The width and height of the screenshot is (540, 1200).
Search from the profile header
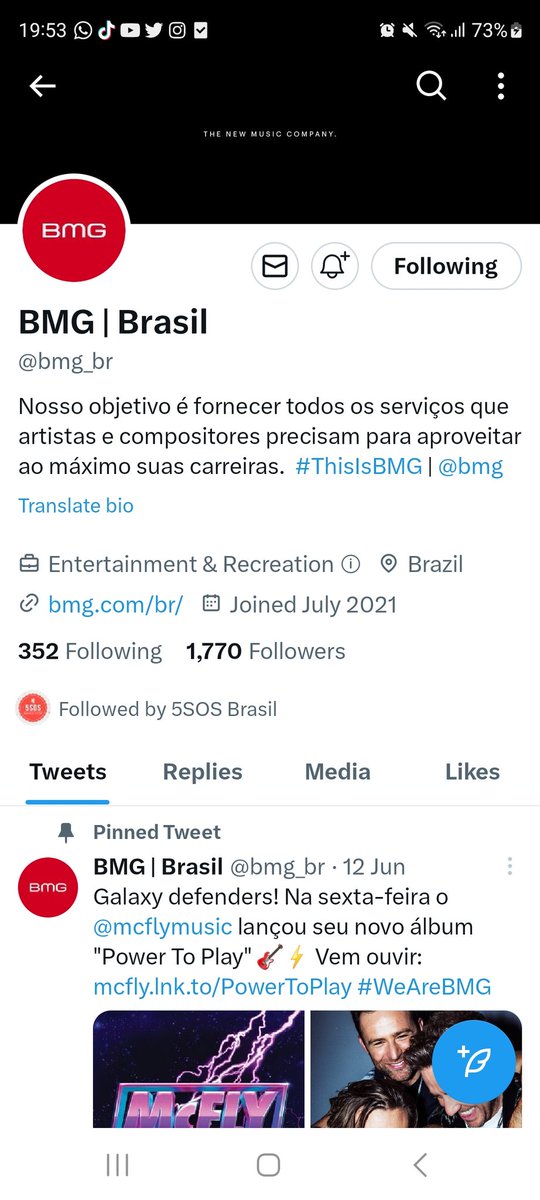coord(431,87)
